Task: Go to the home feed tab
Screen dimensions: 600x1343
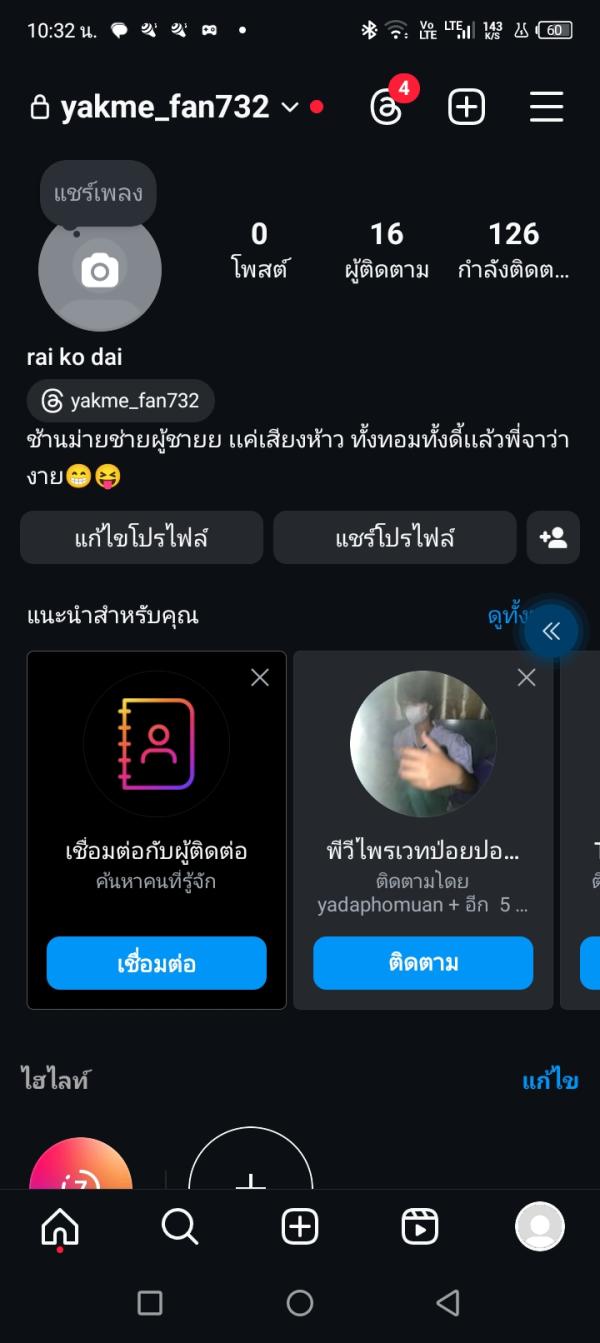Action: point(60,1227)
